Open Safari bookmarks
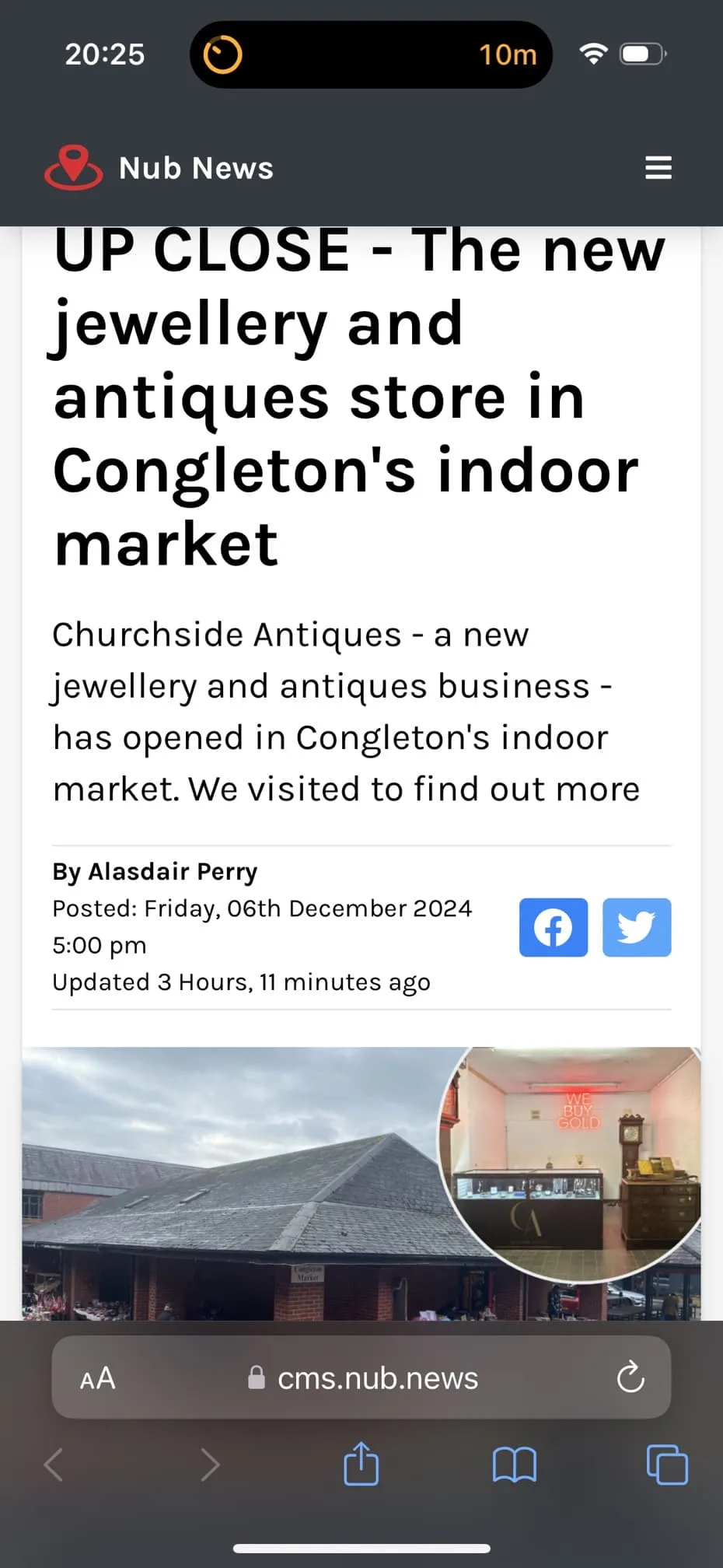This screenshot has height=1568, width=723. pyautogui.click(x=515, y=1465)
